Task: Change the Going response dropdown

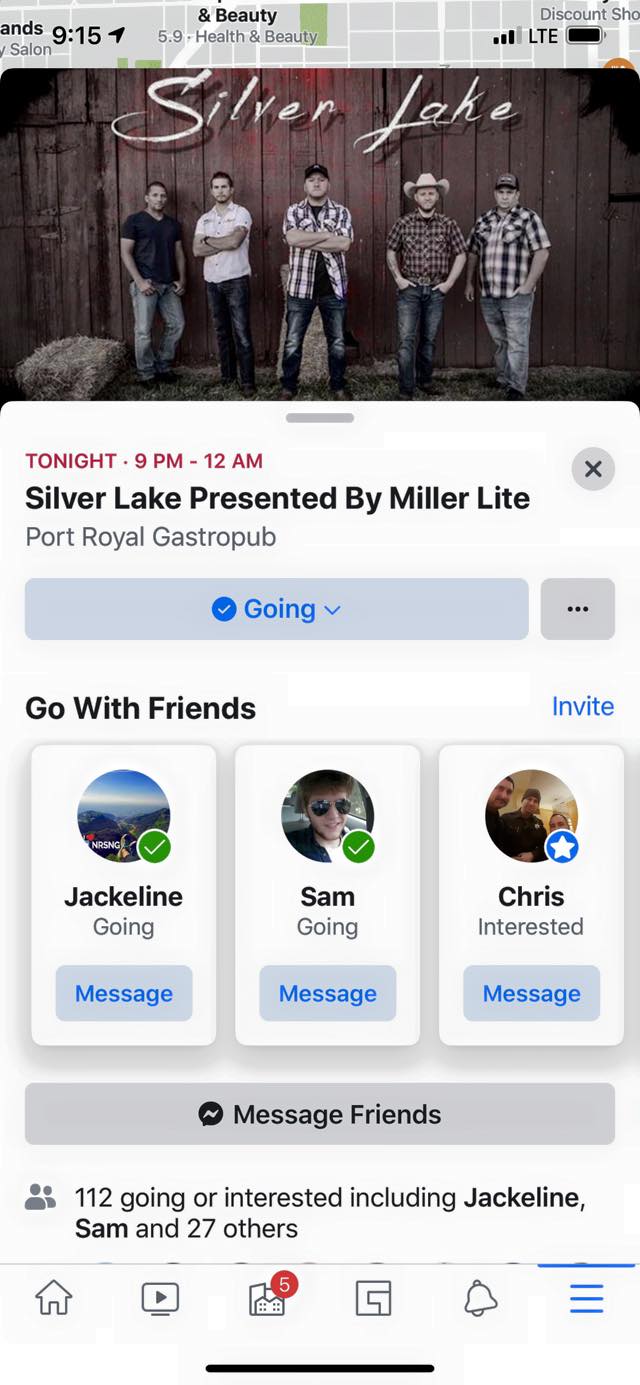Action: coord(276,609)
